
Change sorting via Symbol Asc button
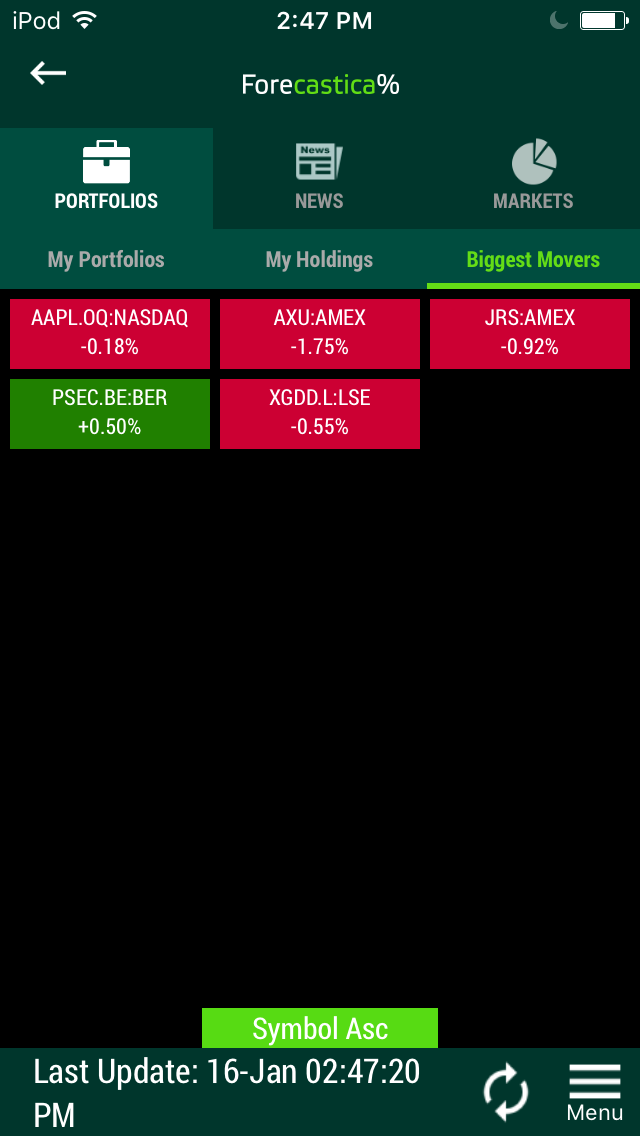tap(320, 1028)
